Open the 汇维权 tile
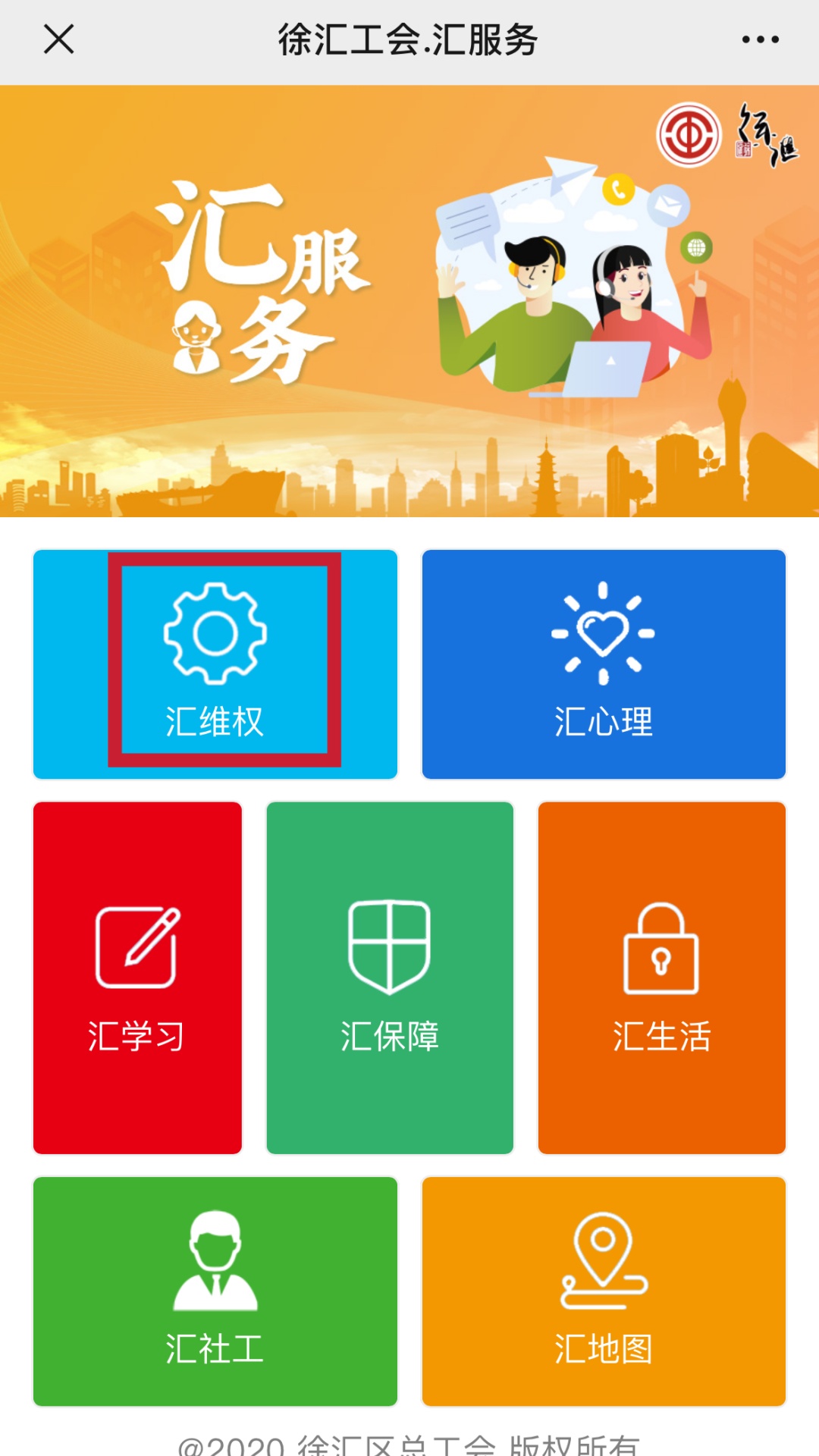819x1456 pixels. click(215, 664)
